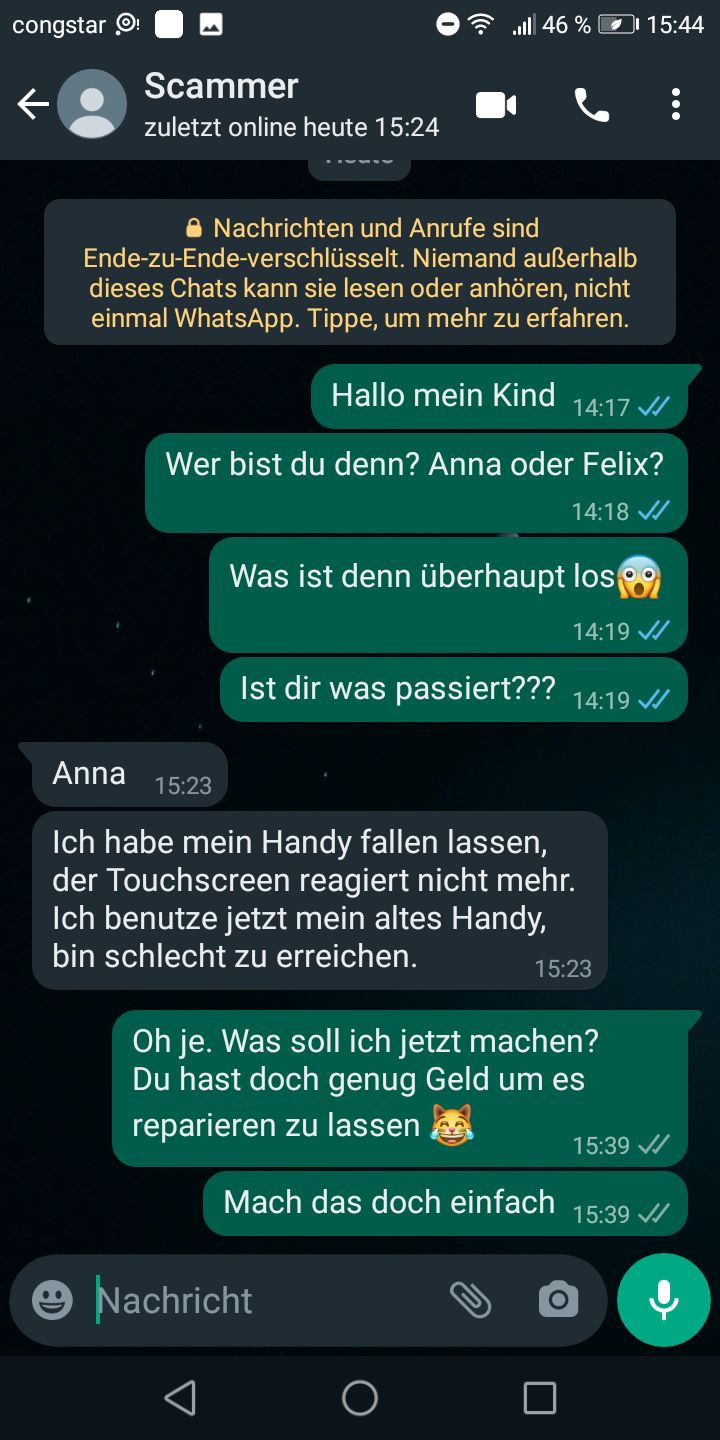
Task: Show recent apps
Action: coord(540,1398)
